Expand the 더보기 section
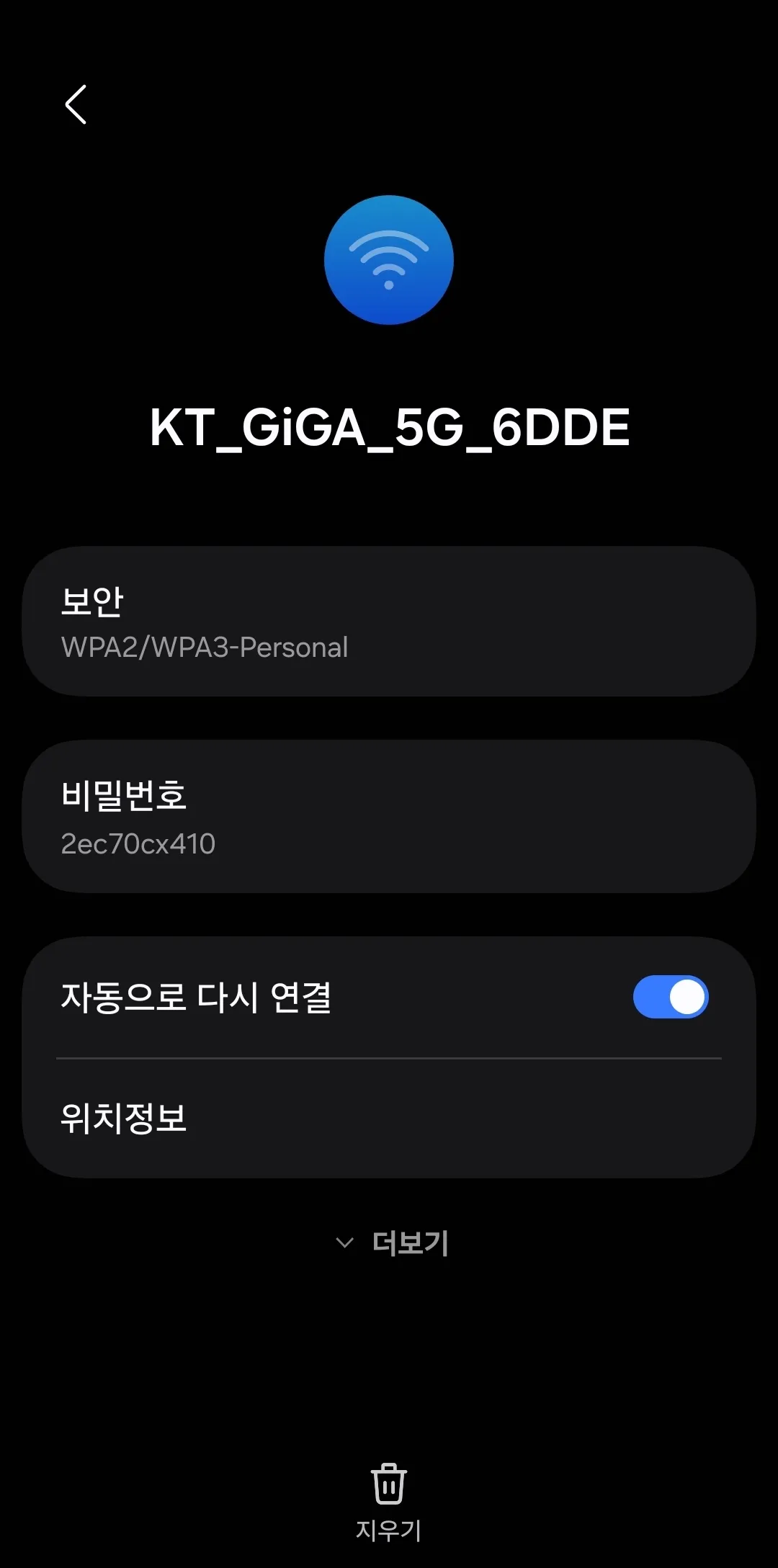 [389, 1242]
